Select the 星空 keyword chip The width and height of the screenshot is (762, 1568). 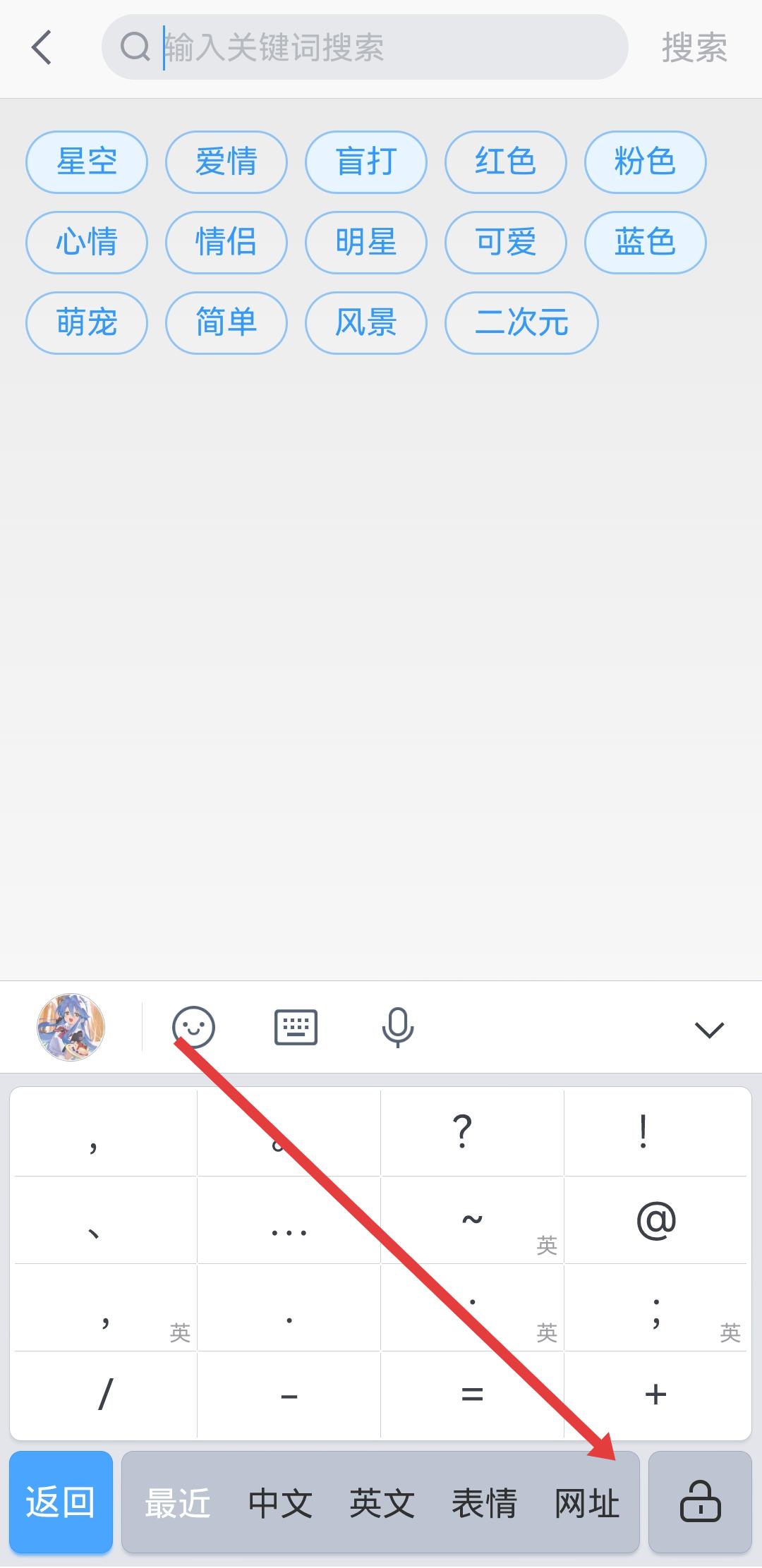(x=87, y=162)
